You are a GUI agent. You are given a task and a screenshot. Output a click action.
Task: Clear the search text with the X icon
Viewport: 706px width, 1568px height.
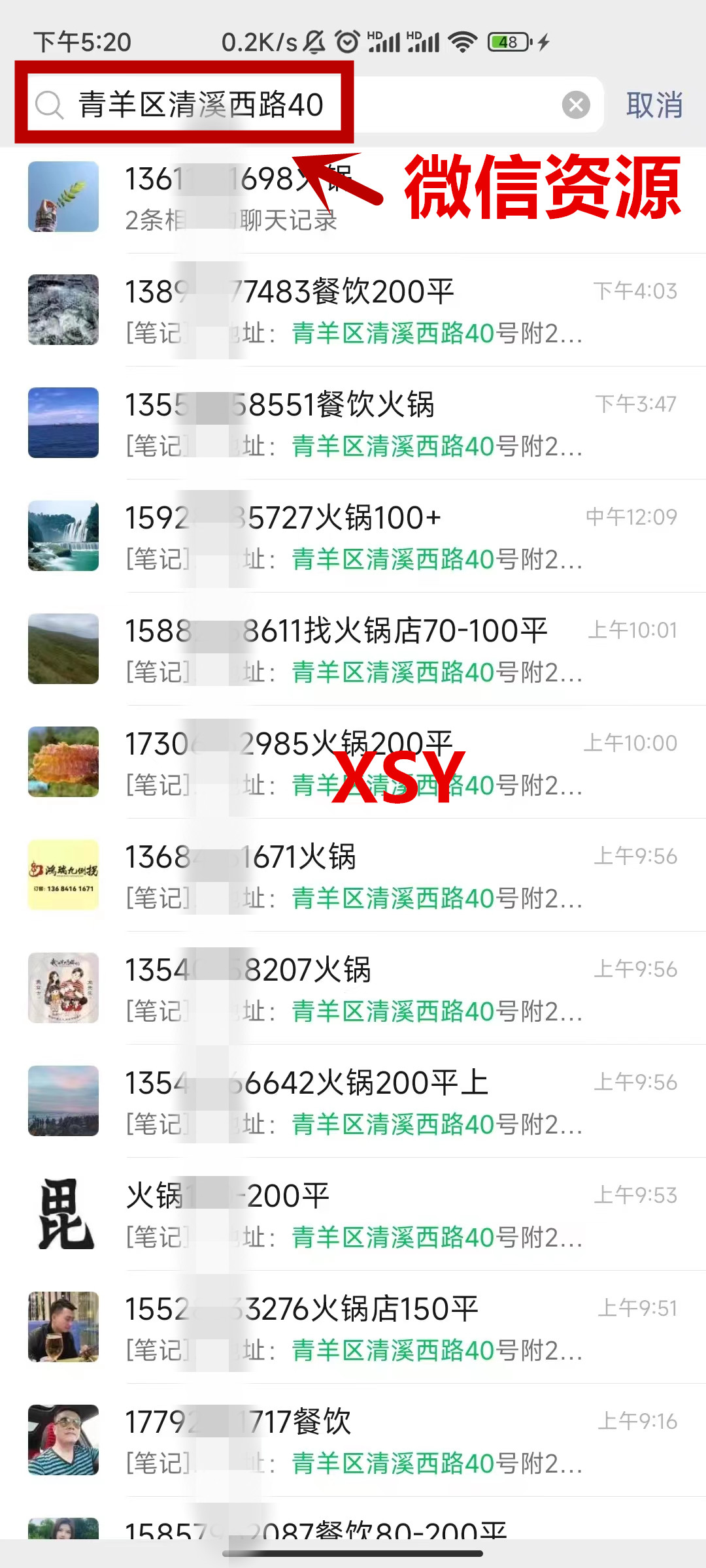point(576,105)
